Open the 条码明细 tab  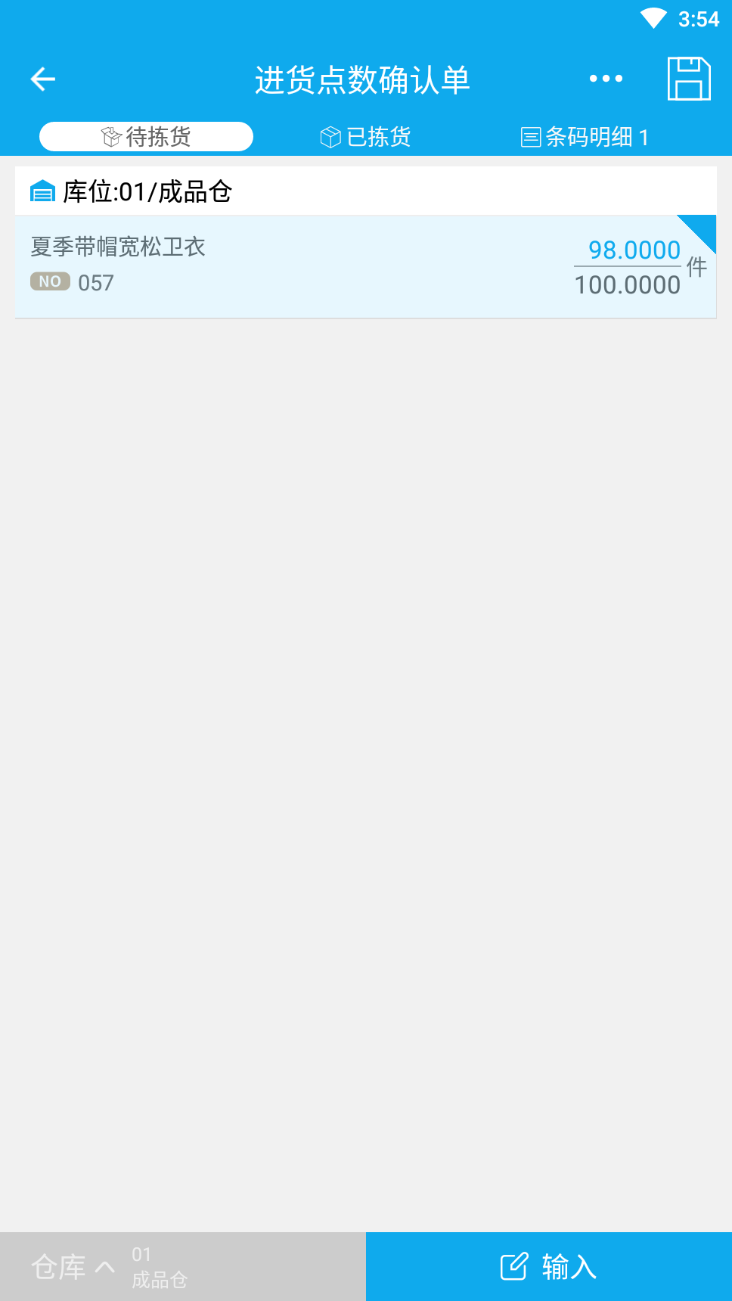[x=586, y=137]
